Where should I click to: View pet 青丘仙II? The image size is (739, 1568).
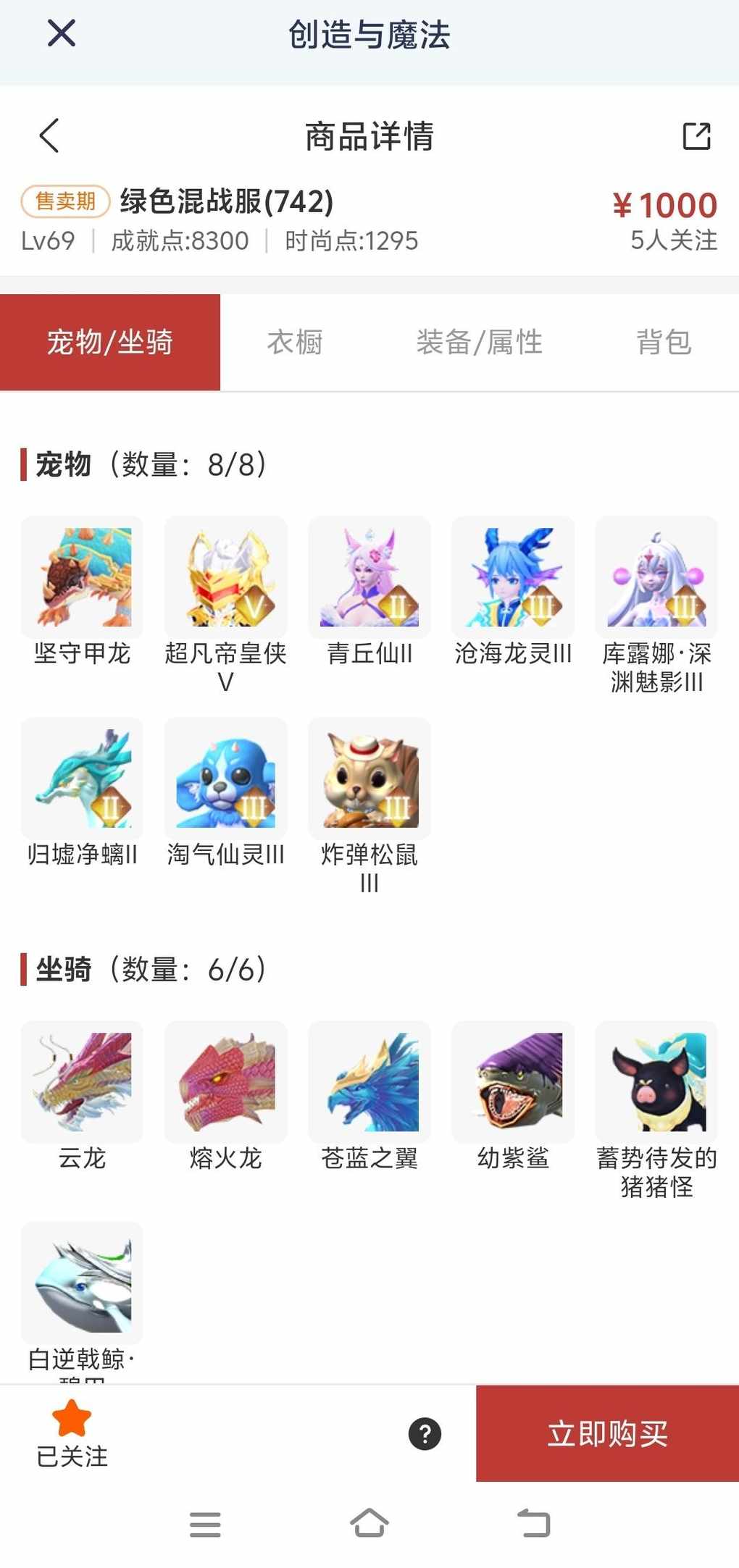tap(369, 577)
